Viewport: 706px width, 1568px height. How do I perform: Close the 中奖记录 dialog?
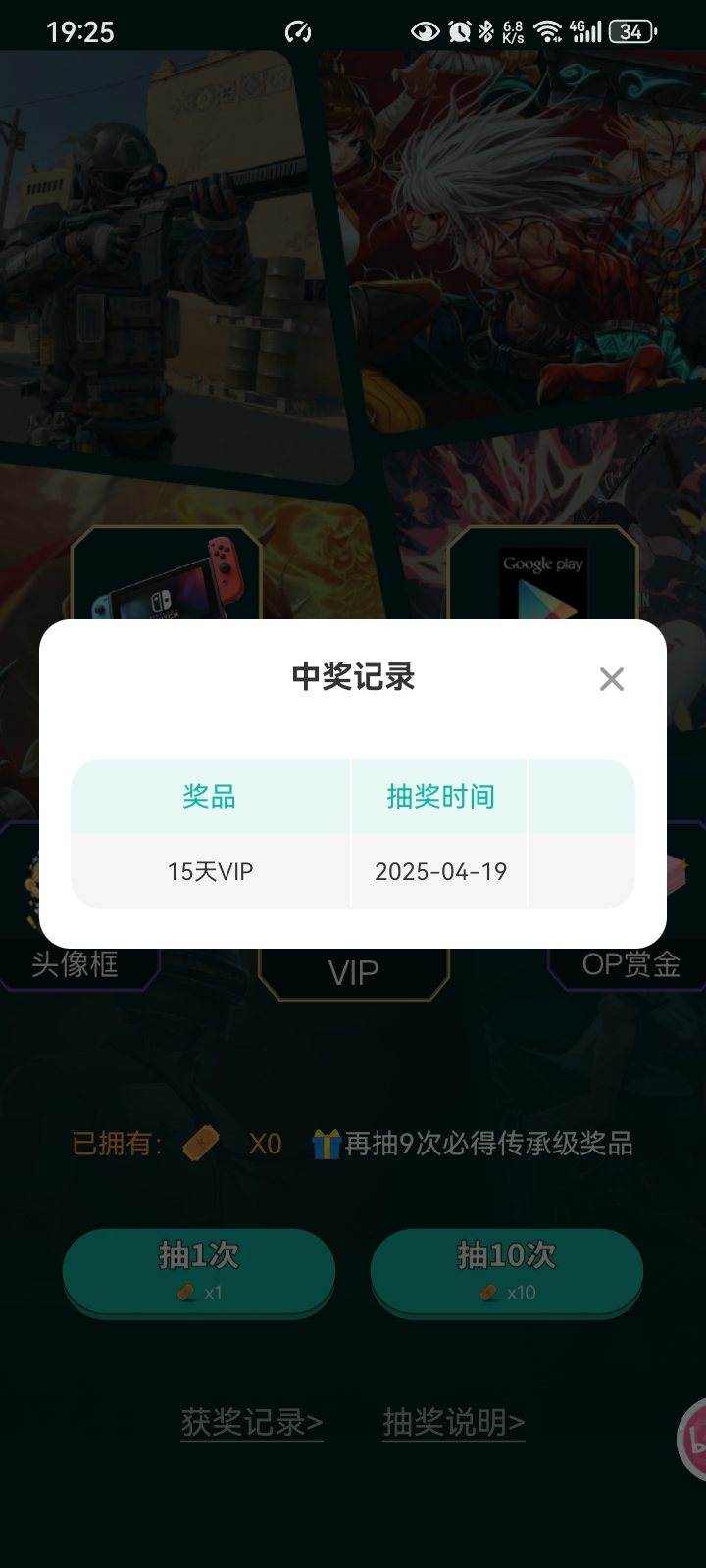(x=612, y=679)
